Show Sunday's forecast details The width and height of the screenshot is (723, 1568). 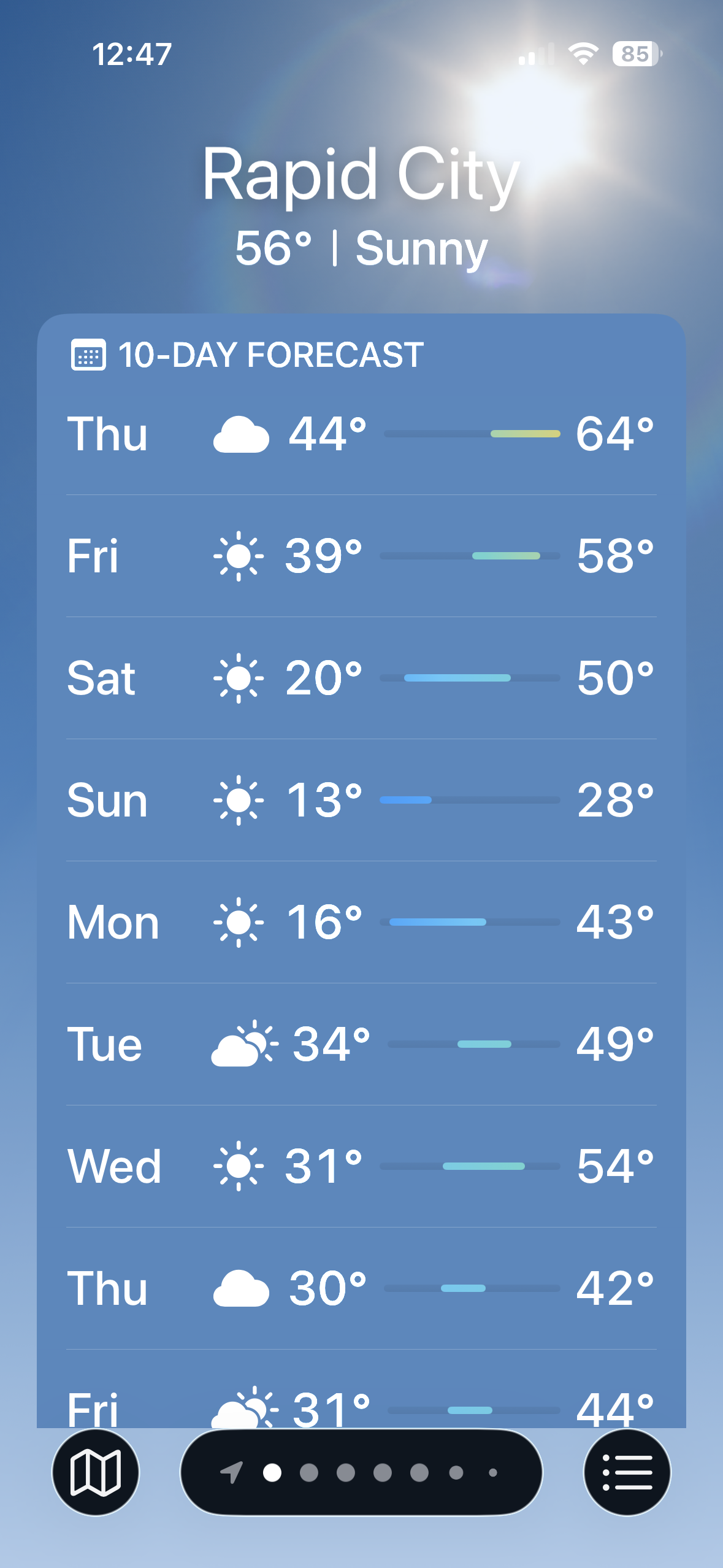tap(361, 800)
